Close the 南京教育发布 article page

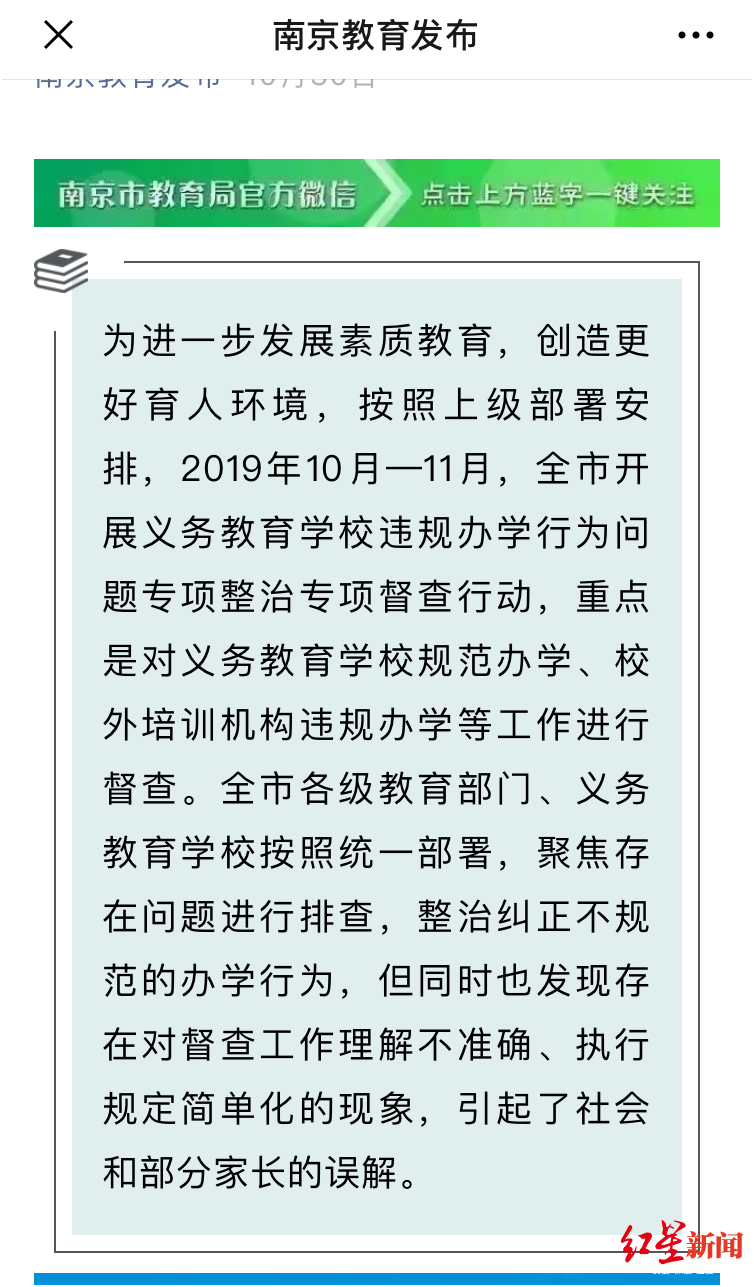click(58, 36)
